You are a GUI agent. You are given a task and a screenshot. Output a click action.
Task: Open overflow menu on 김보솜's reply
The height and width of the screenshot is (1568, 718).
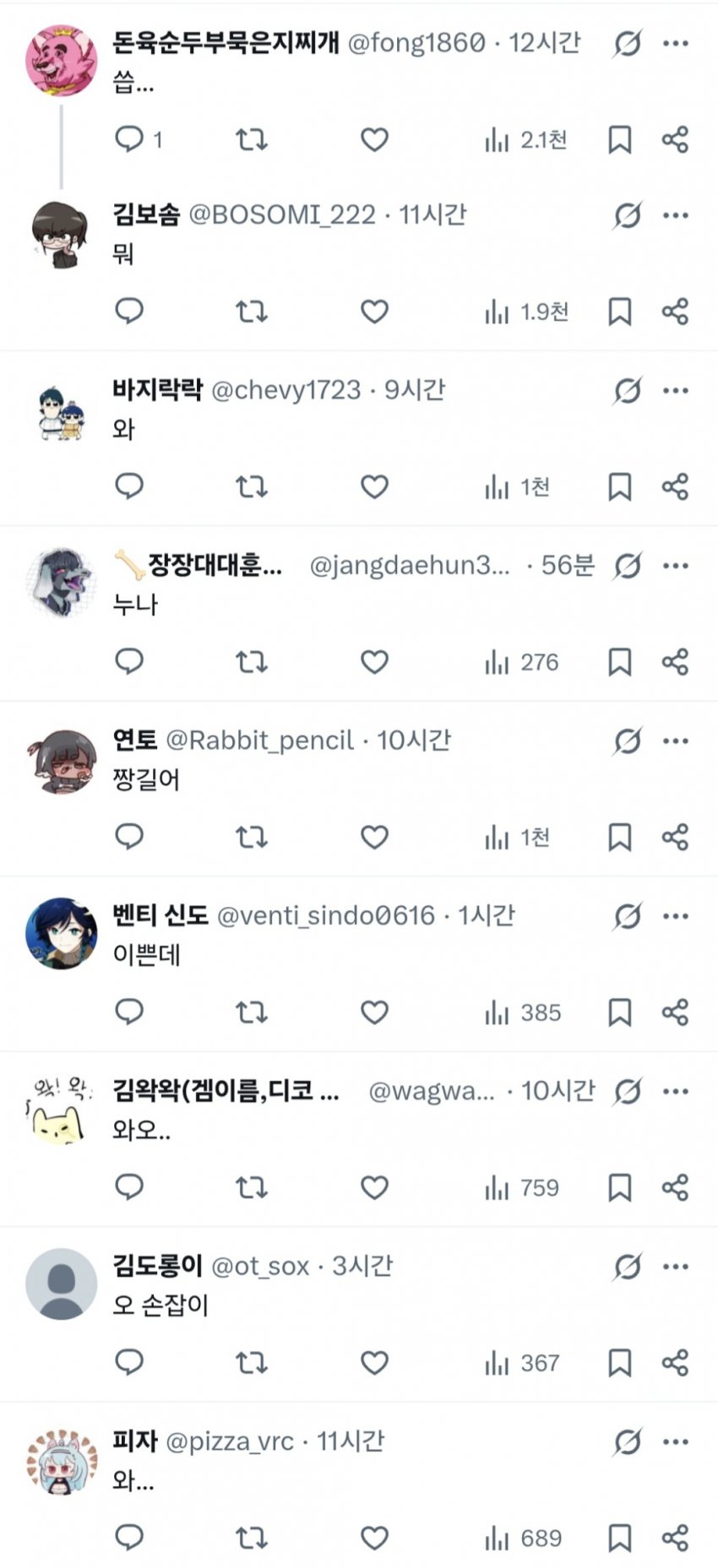tap(675, 215)
